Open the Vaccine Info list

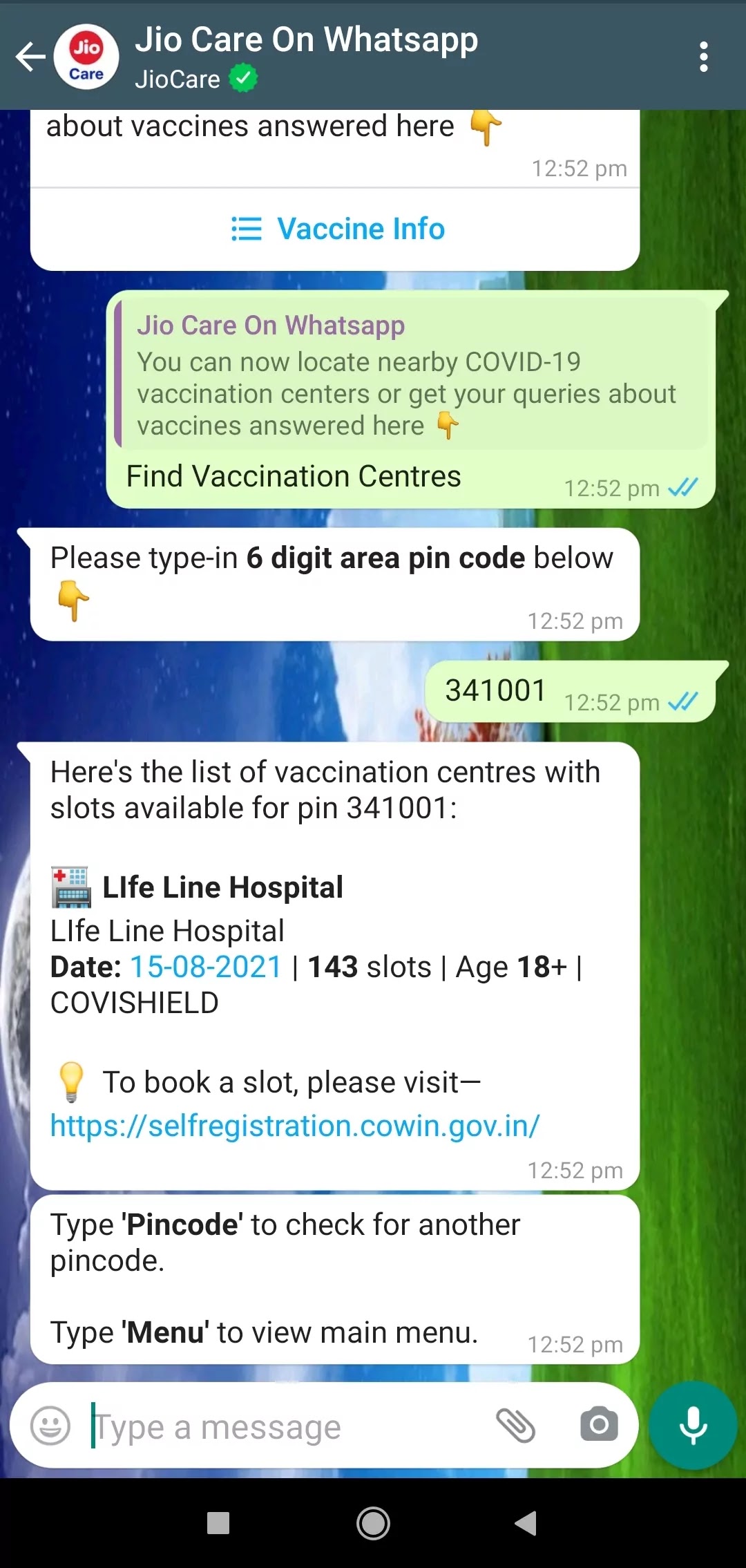click(337, 229)
